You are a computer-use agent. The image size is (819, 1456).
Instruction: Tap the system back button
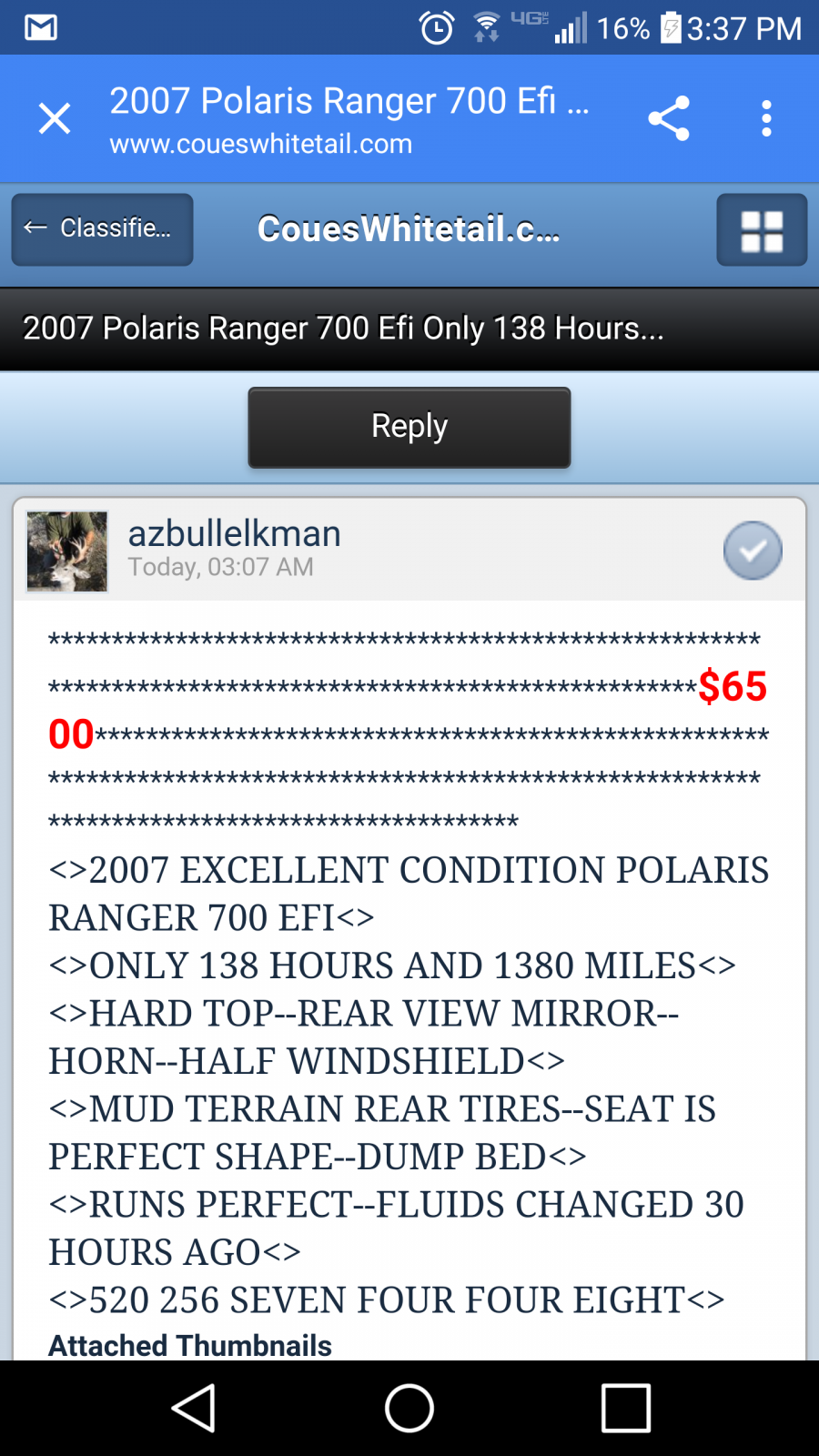(x=193, y=1408)
